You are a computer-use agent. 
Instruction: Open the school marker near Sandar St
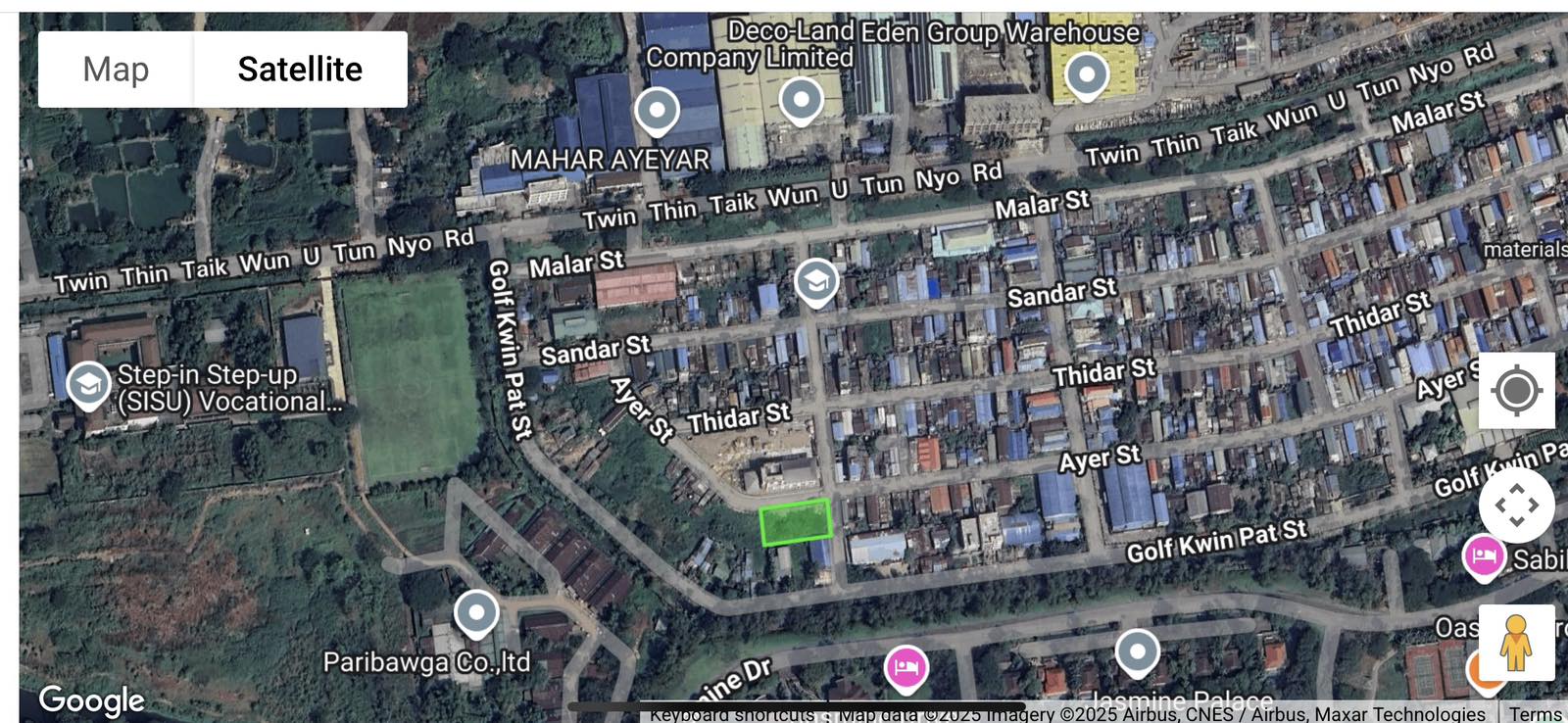coord(815,282)
